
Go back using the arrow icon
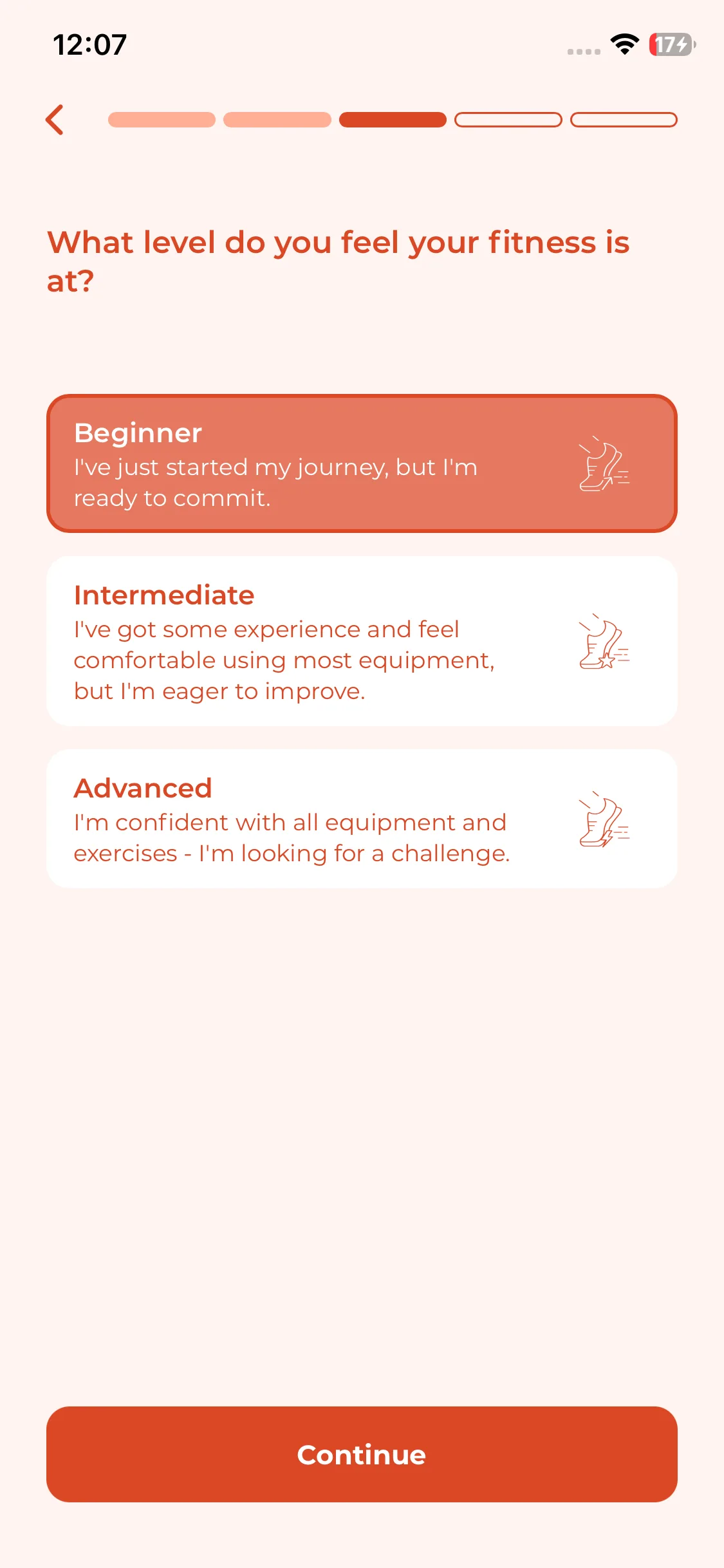coord(55,120)
